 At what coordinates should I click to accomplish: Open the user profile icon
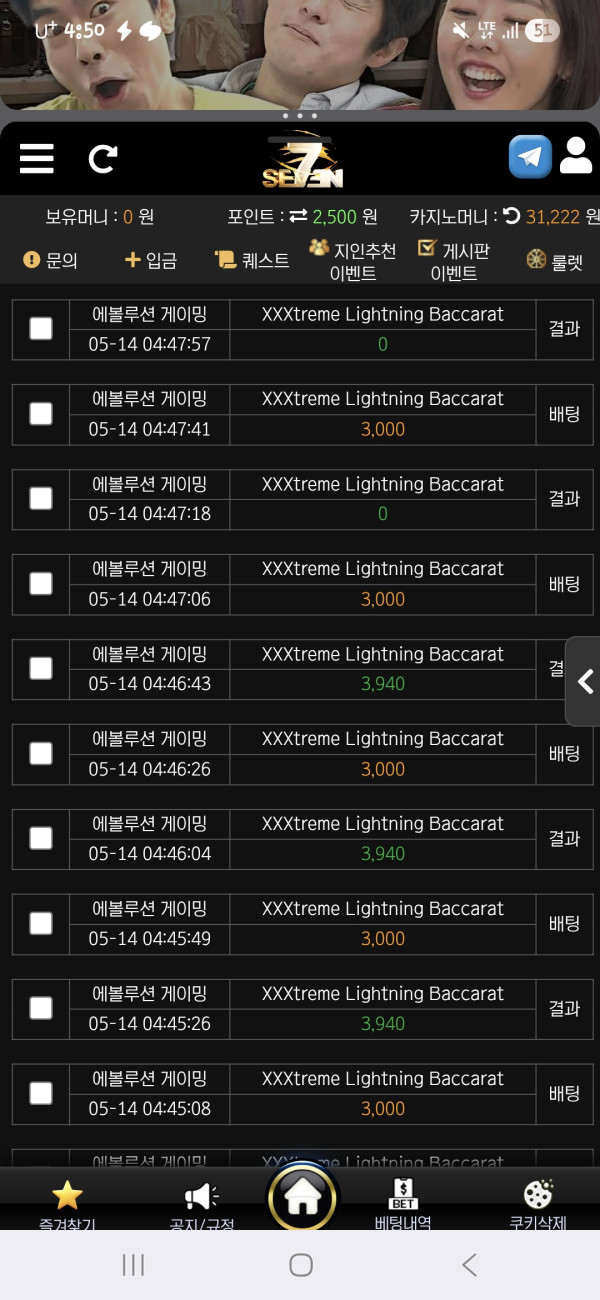point(576,156)
